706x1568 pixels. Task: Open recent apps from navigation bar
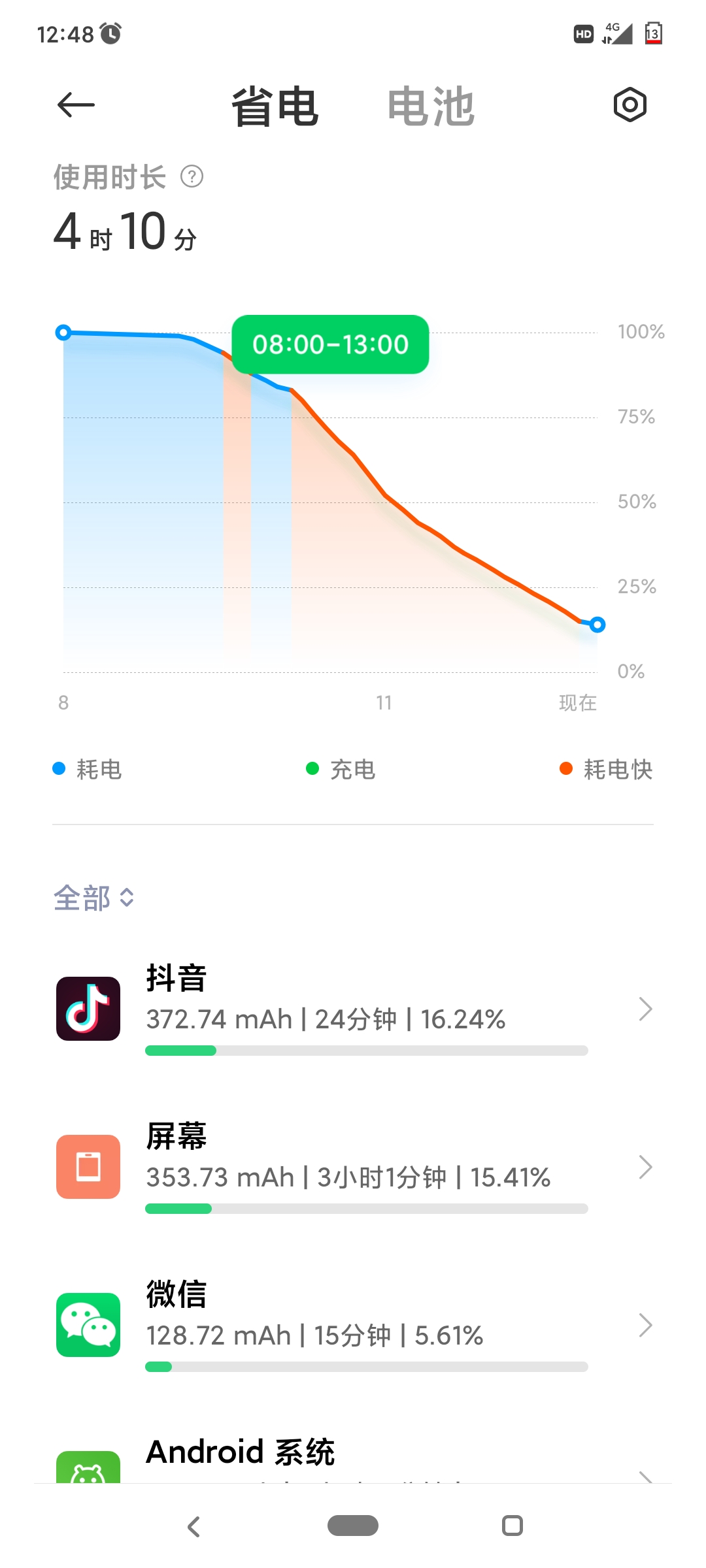(x=512, y=1526)
